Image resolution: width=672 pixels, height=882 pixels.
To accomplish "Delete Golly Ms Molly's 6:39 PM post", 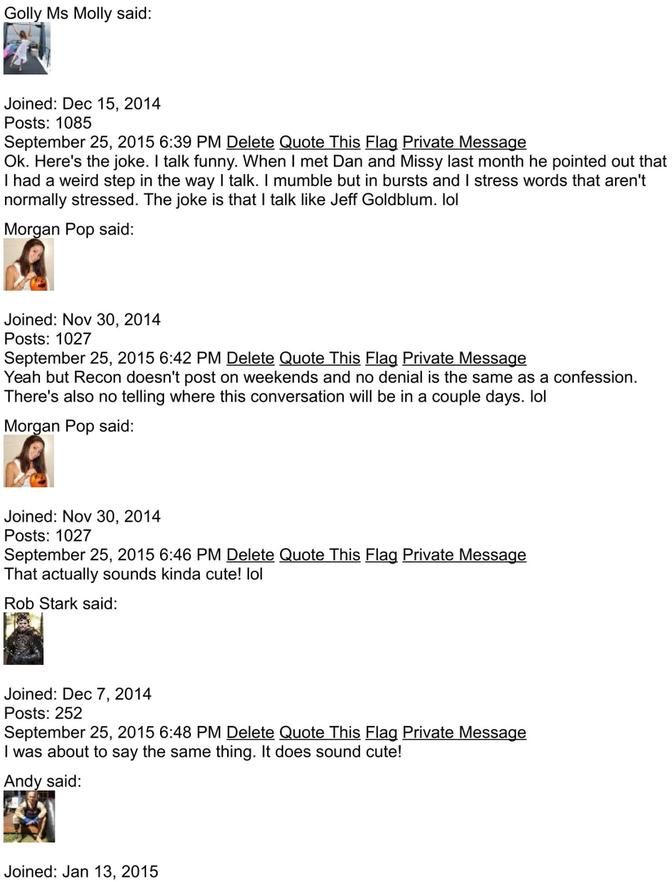I will tap(250, 142).
